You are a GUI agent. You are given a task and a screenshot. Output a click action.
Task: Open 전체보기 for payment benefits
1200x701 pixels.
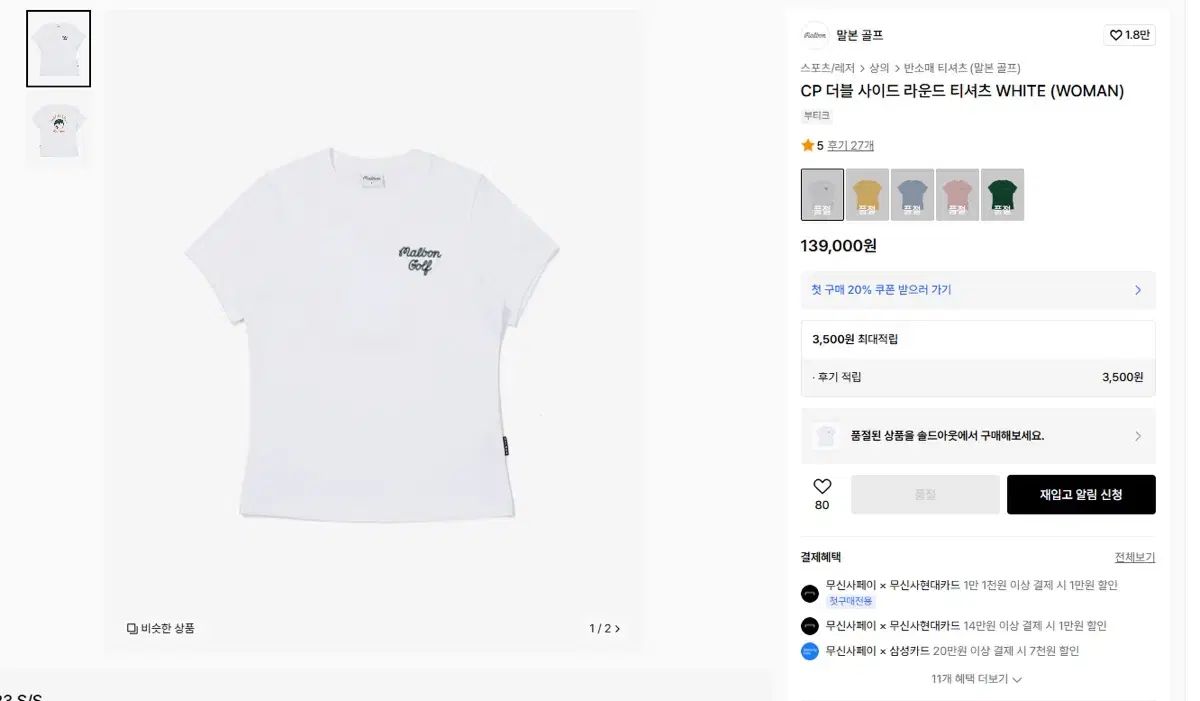1134,557
